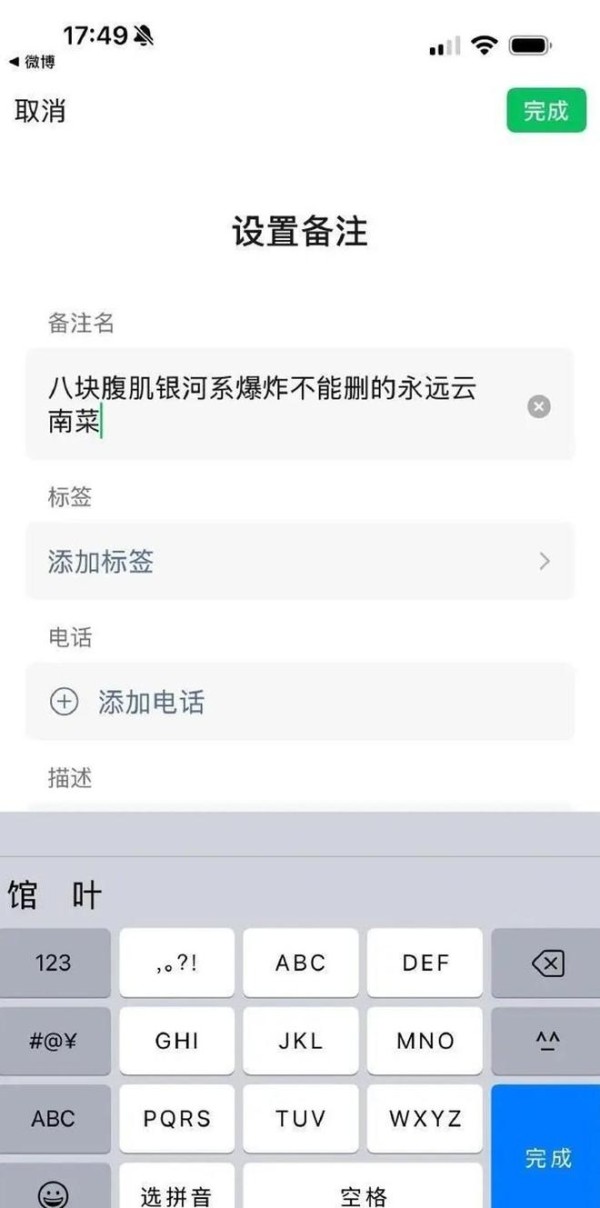Open 添加标签 row
The width and height of the screenshot is (600, 1208).
(x=300, y=561)
